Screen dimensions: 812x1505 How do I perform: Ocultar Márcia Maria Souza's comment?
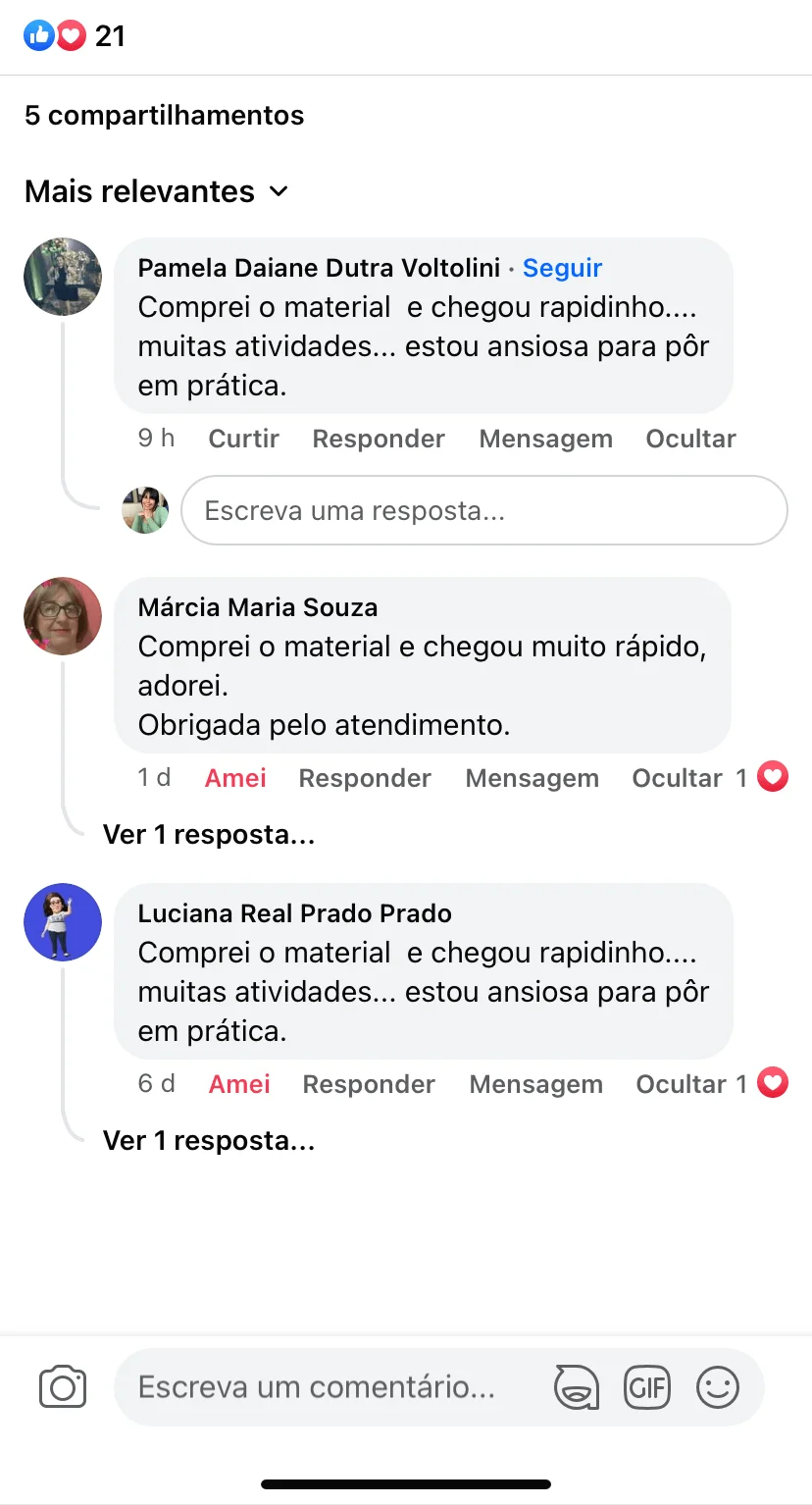[x=677, y=777]
